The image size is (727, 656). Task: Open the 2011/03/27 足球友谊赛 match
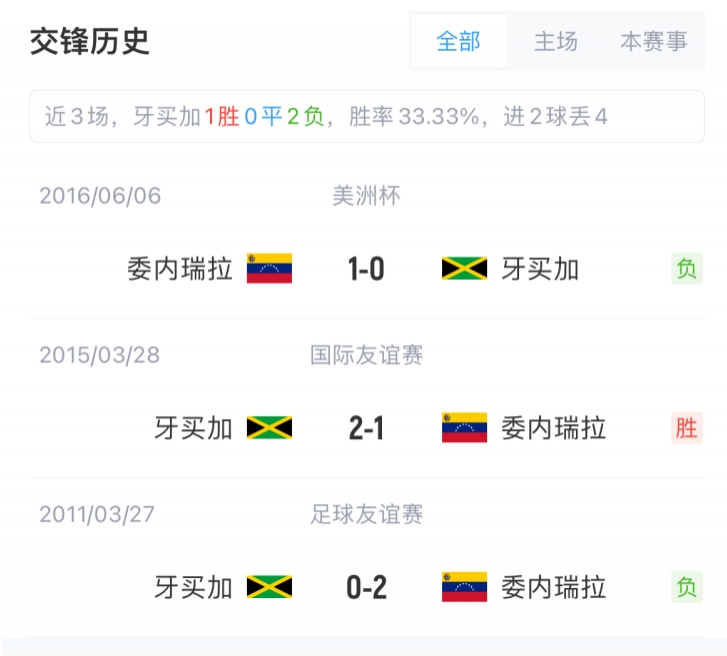click(365, 586)
